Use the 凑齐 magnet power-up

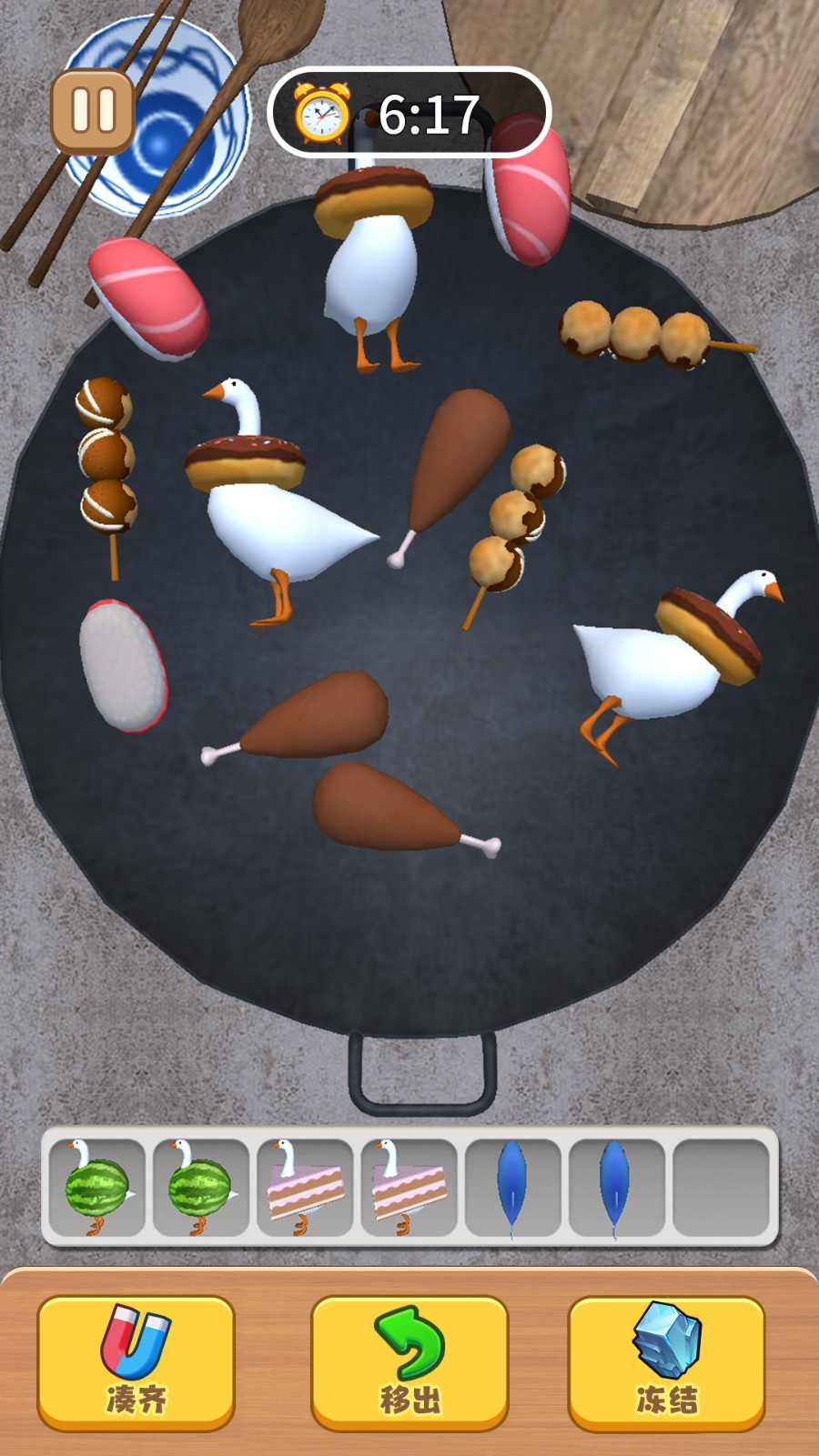click(x=136, y=1361)
